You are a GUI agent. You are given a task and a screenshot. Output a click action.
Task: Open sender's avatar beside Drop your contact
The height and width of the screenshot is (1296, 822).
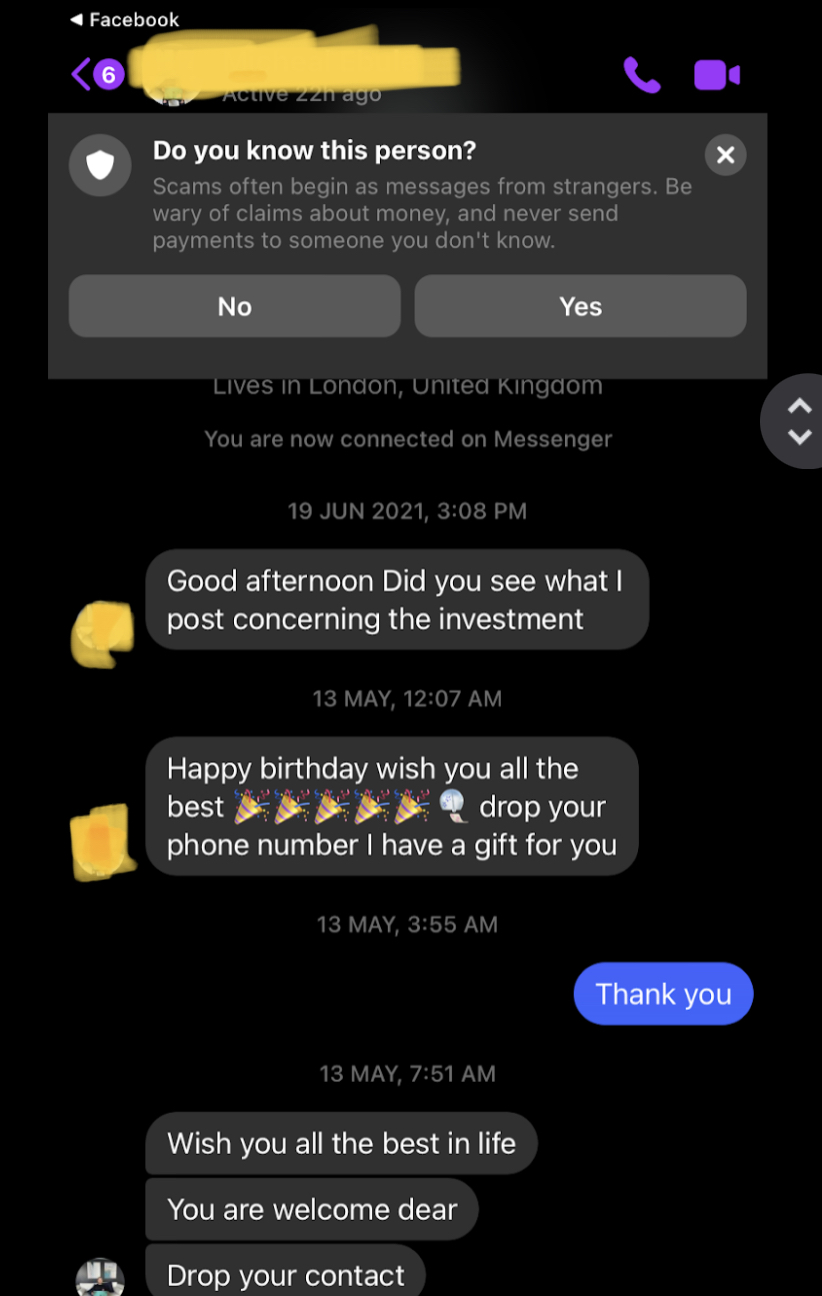click(100, 1277)
